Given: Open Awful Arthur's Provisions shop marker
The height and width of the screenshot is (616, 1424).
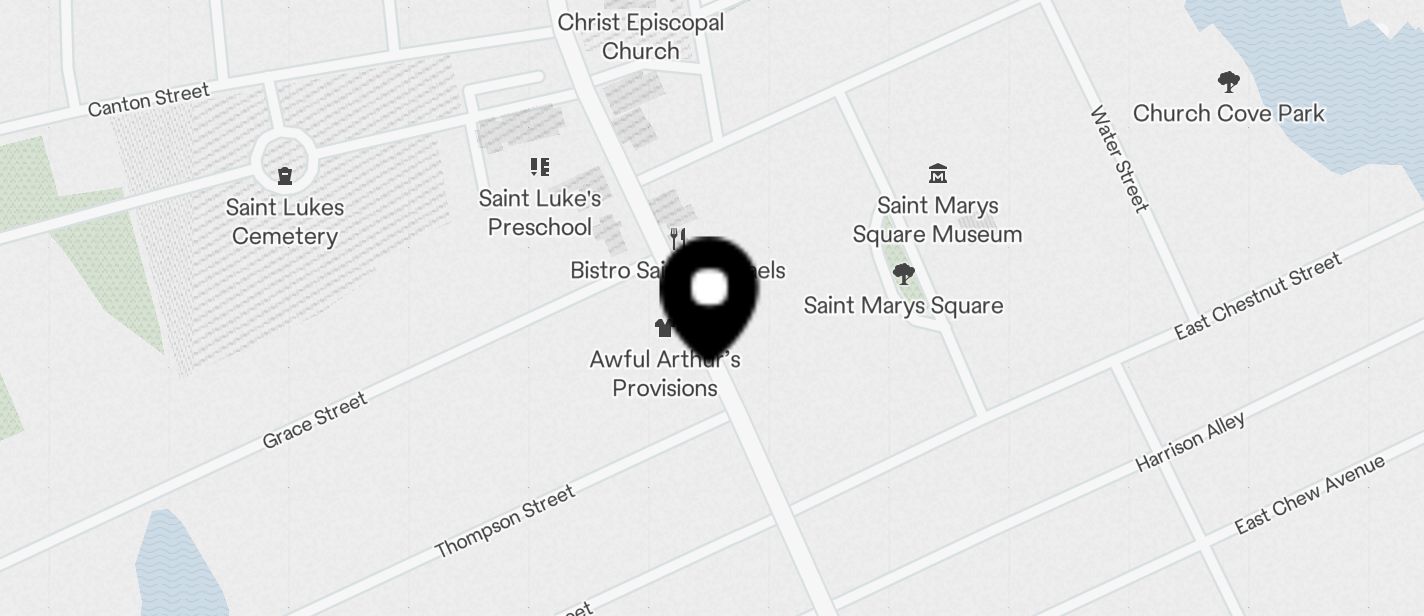Looking at the screenshot, I should pos(663,328).
